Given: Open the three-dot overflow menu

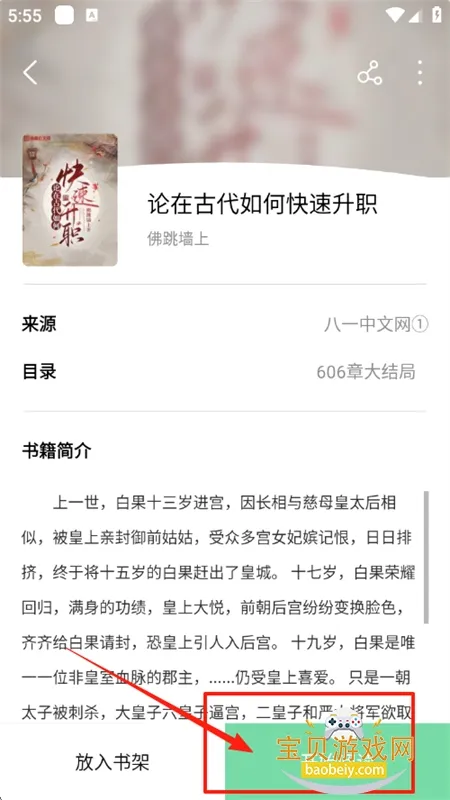Looking at the screenshot, I should [419, 72].
